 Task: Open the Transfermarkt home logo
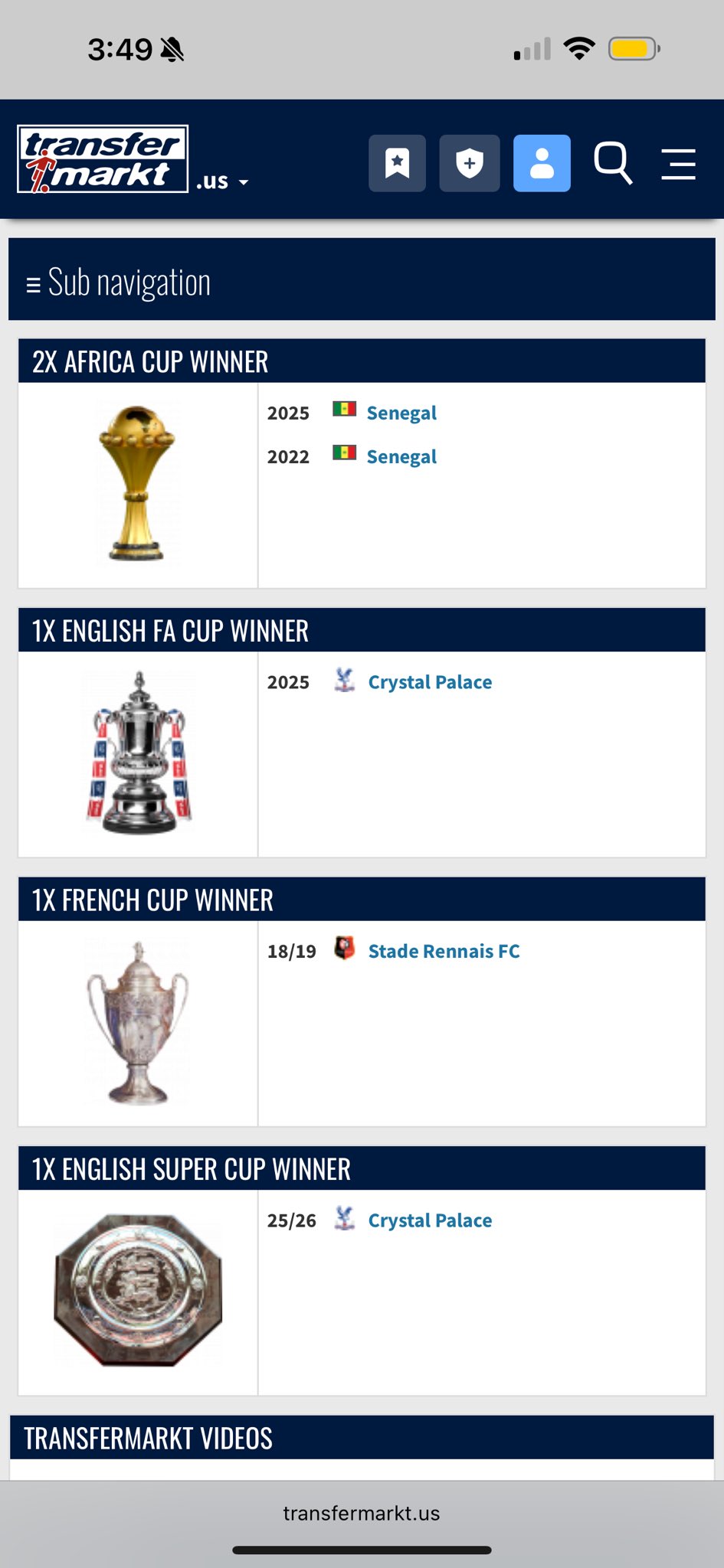pyautogui.click(x=103, y=159)
